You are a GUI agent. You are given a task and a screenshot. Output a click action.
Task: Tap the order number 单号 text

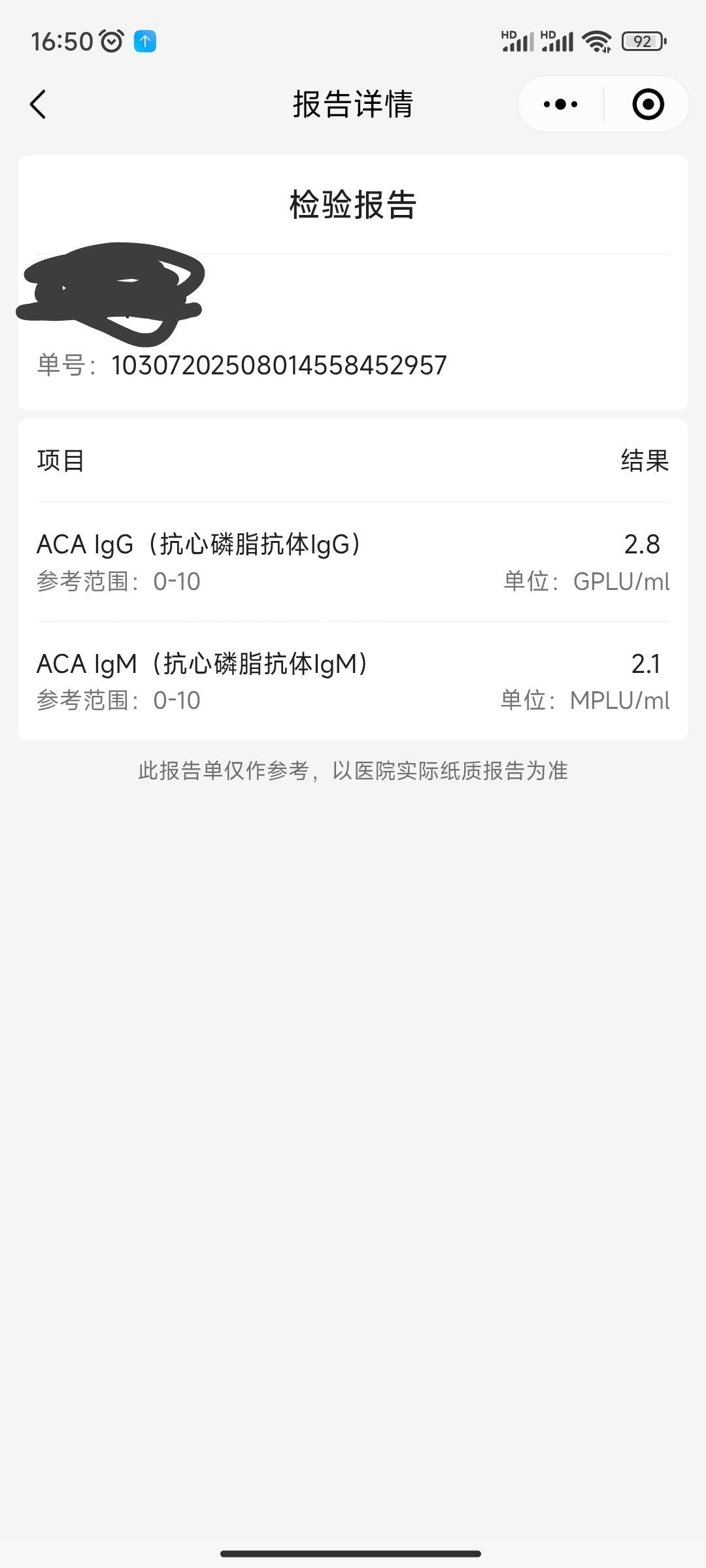click(x=242, y=366)
